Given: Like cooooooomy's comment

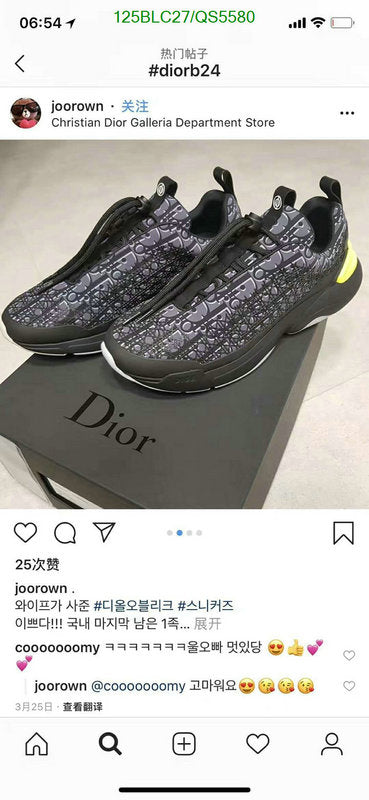Looking at the screenshot, I should point(349,656).
